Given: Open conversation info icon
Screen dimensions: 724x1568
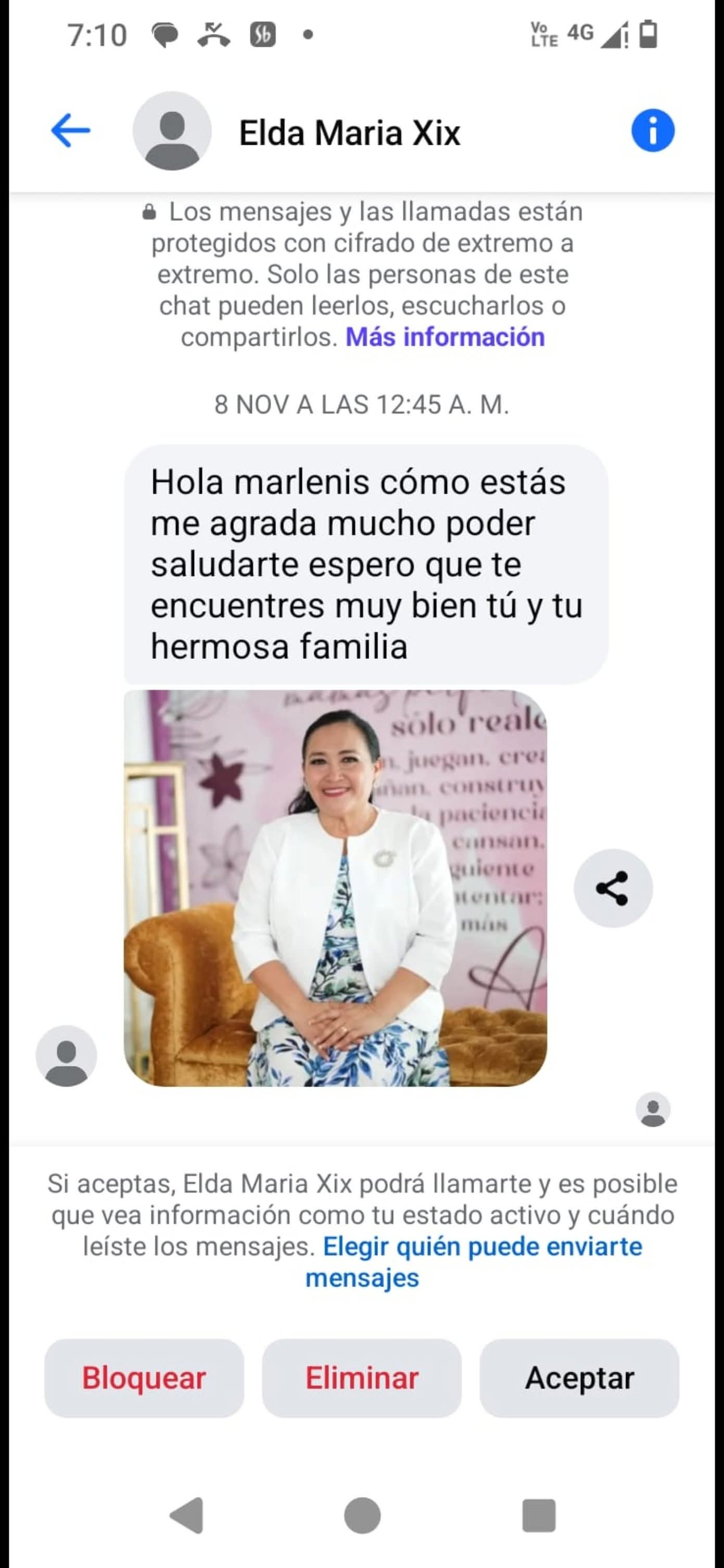Looking at the screenshot, I should tap(652, 131).
